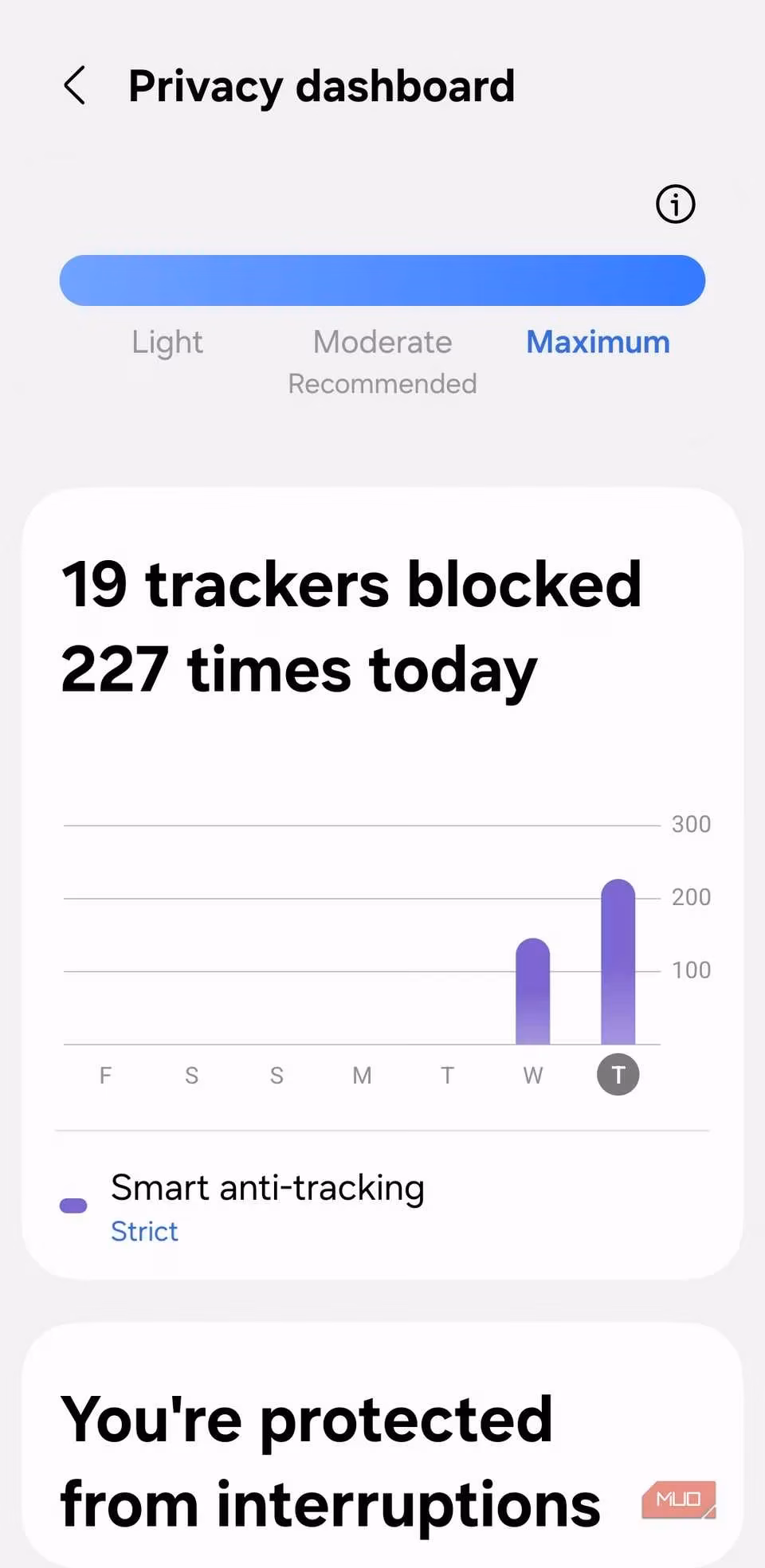Open Smart anti-tracking Strict setting
The height and width of the screenshot is (1568, 765).
[267, 1206]
